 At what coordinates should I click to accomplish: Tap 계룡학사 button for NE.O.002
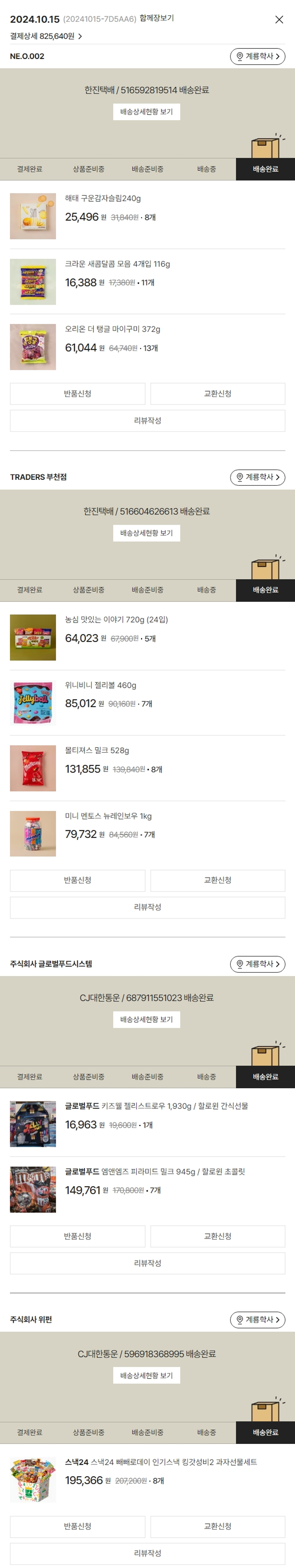(257, 57)
